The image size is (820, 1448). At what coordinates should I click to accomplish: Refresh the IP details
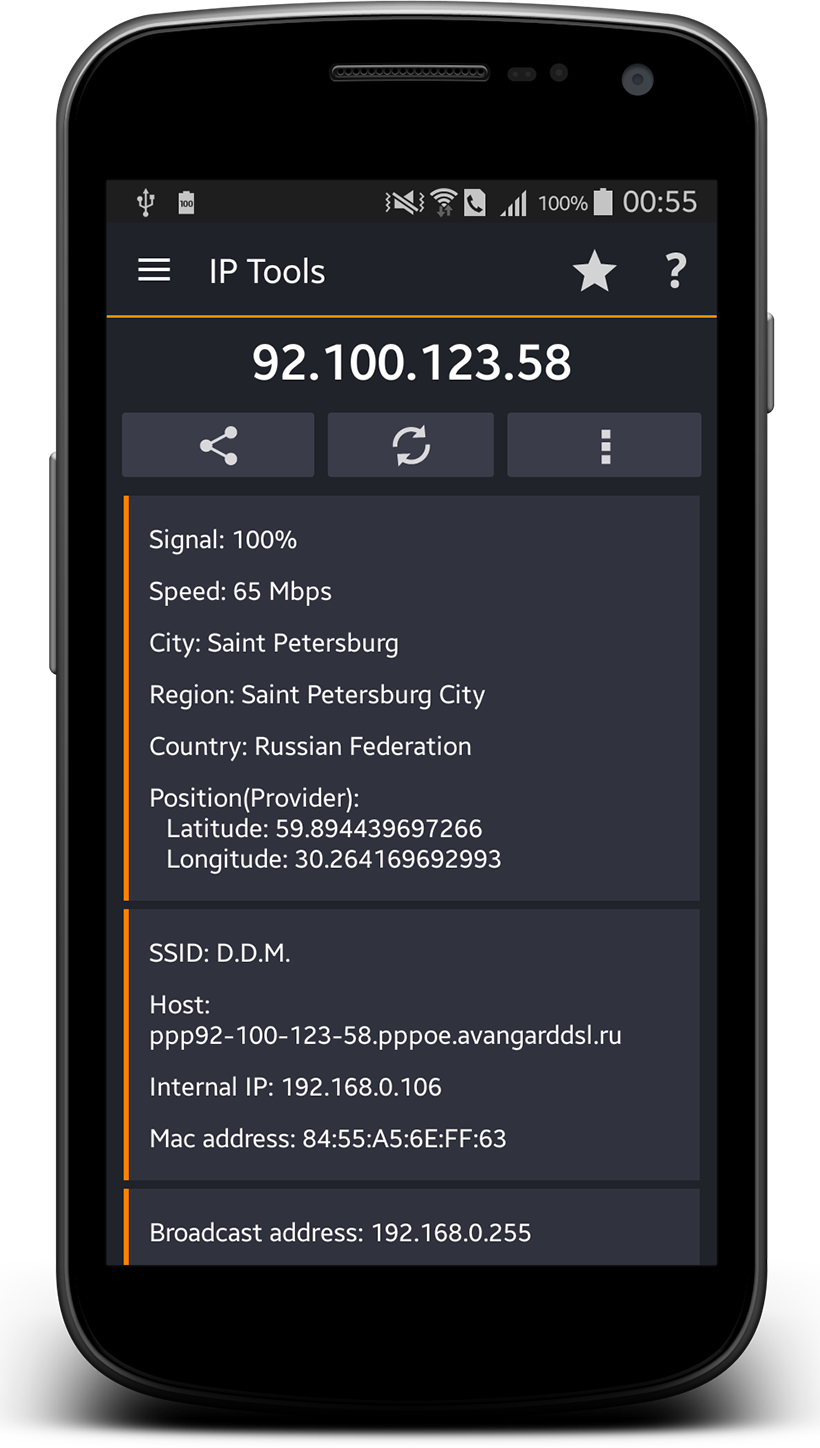tap(411, 445)
